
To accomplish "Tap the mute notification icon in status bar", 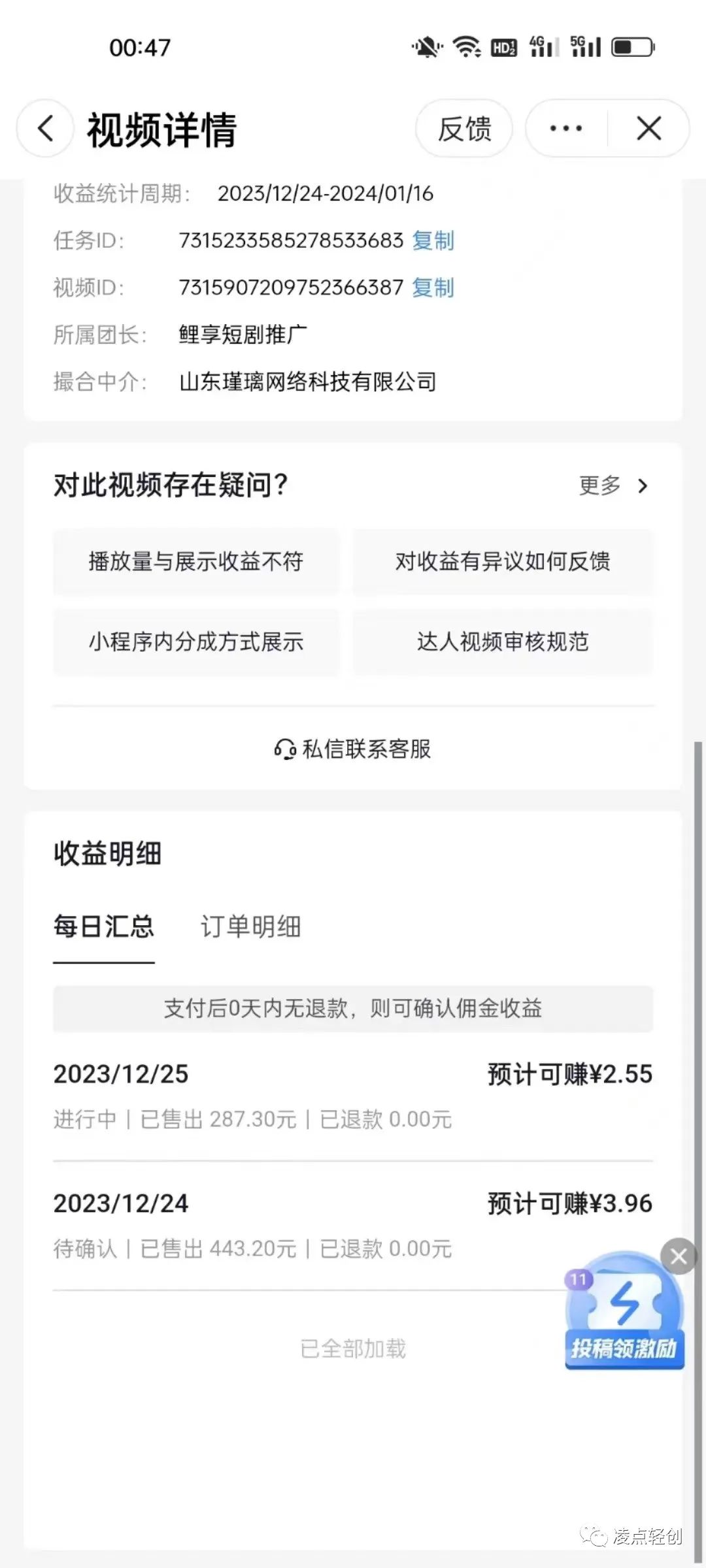I will [426, 46].
